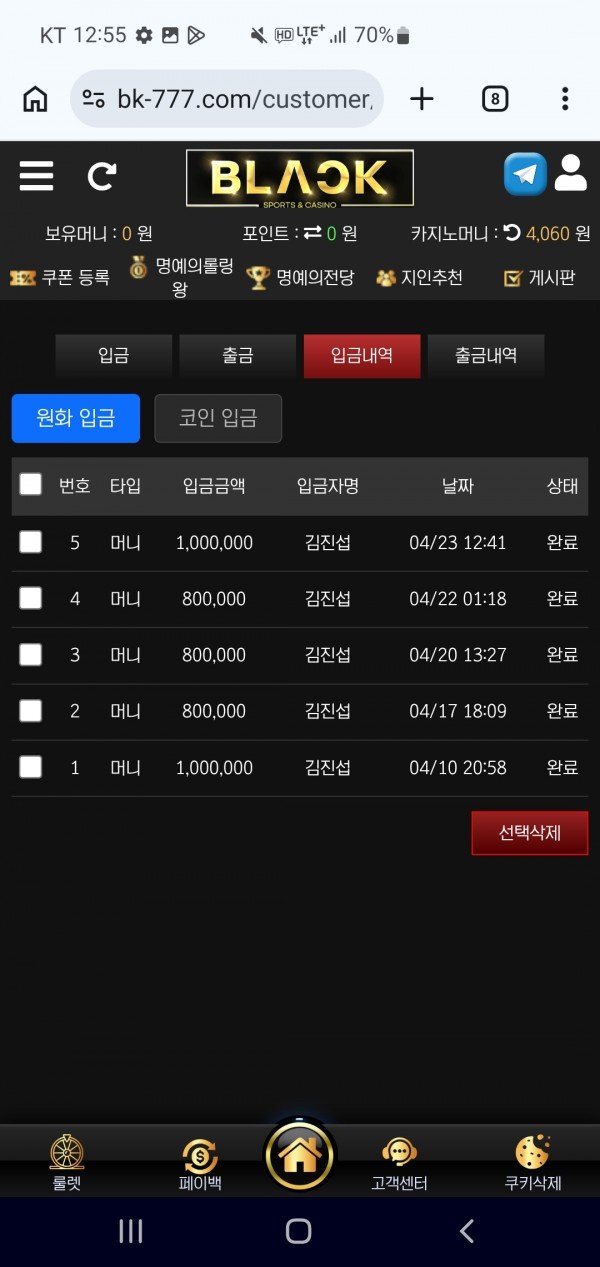Open 게시판 board
The height and width of the screenshot is (1267, 600).
tap(539, 278)
